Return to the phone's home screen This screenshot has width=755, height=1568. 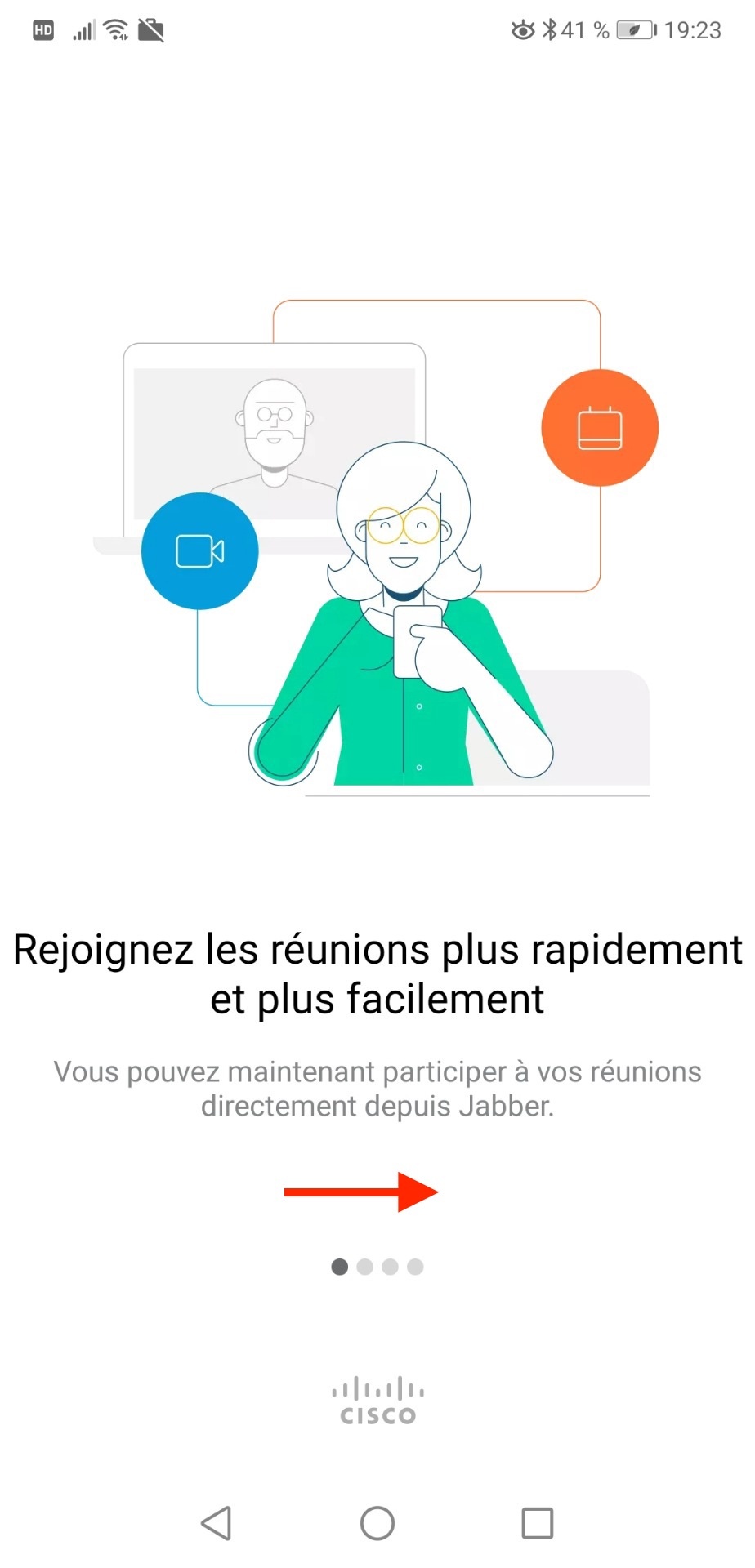[377, 1523]
